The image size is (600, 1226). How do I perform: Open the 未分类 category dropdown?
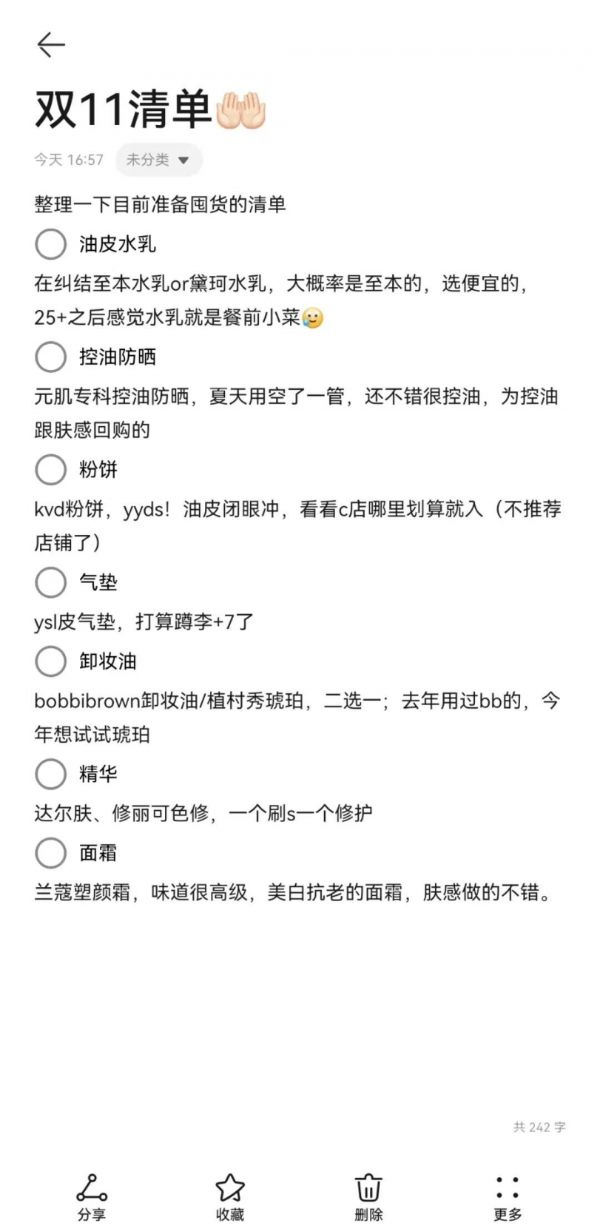coord(158,160)
